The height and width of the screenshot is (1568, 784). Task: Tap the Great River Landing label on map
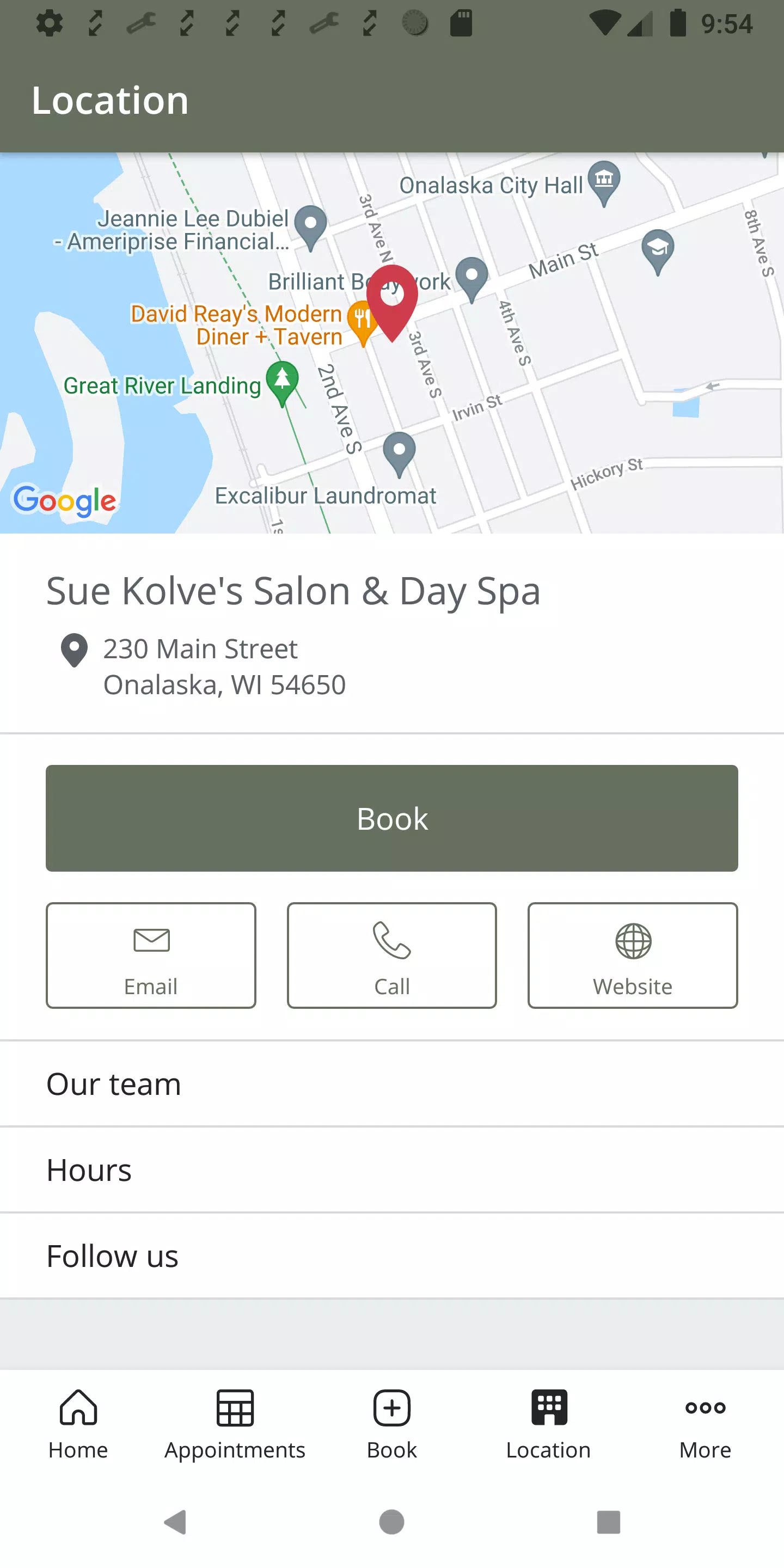161,386
